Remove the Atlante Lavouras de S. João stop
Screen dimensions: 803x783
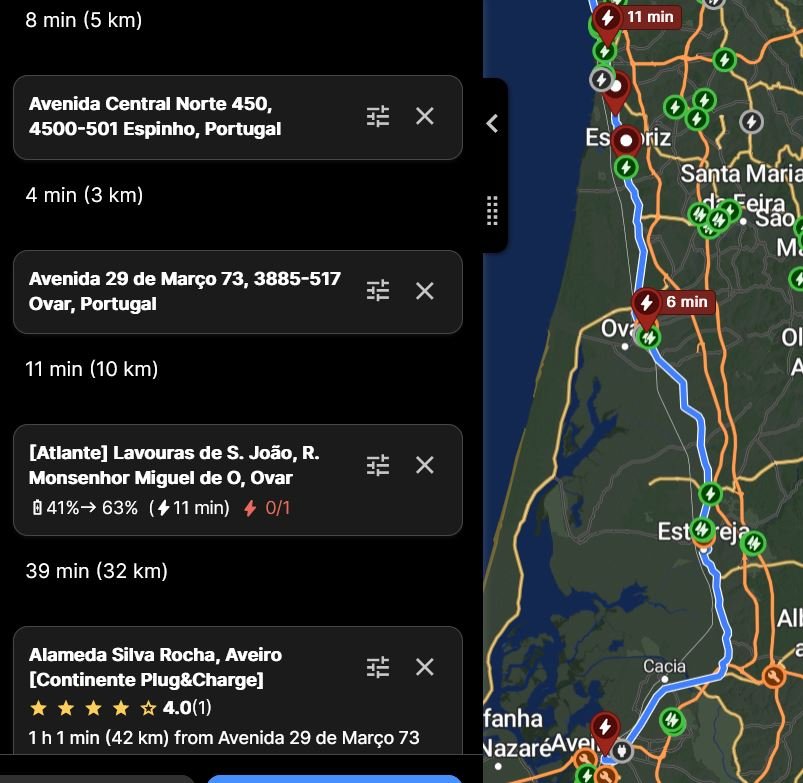425,465
